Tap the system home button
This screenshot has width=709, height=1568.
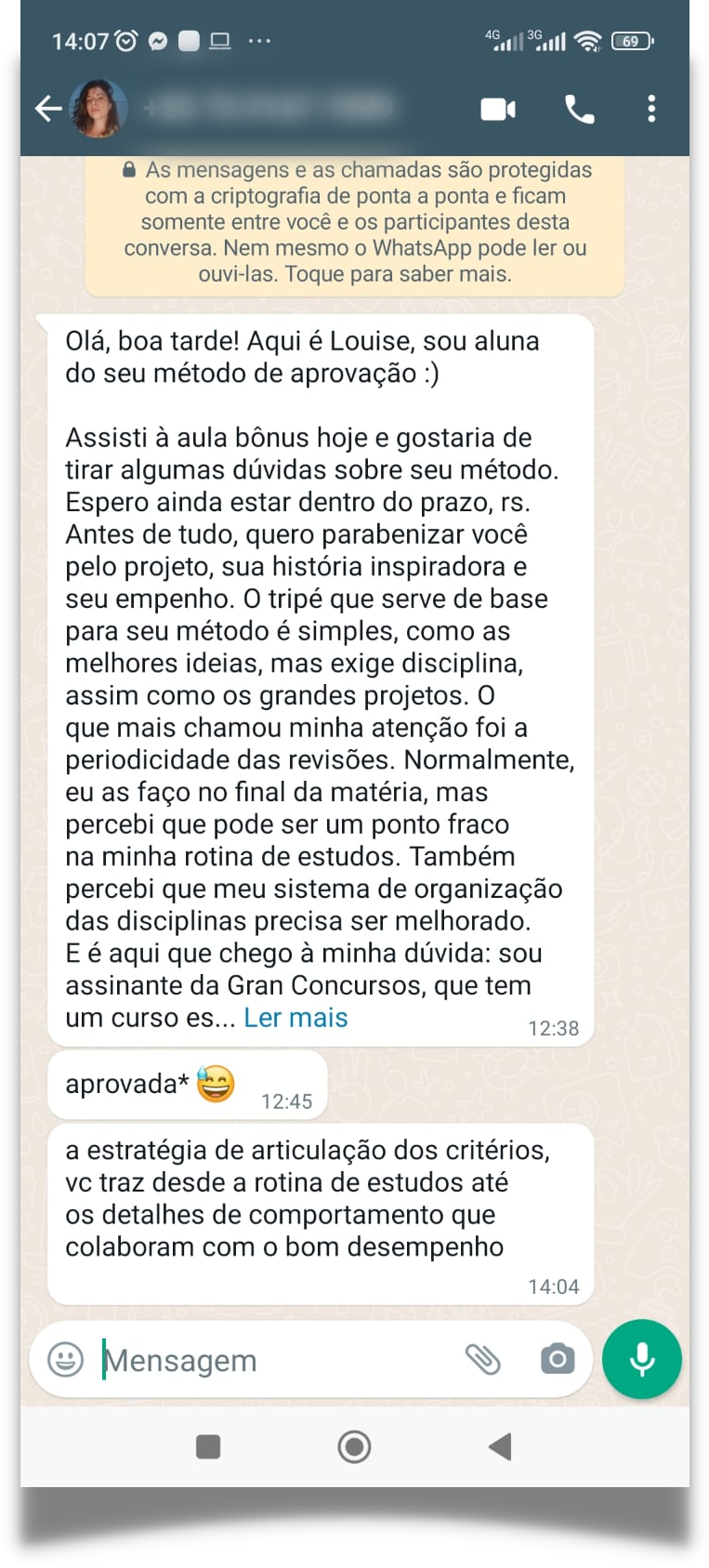point(354,1446)
